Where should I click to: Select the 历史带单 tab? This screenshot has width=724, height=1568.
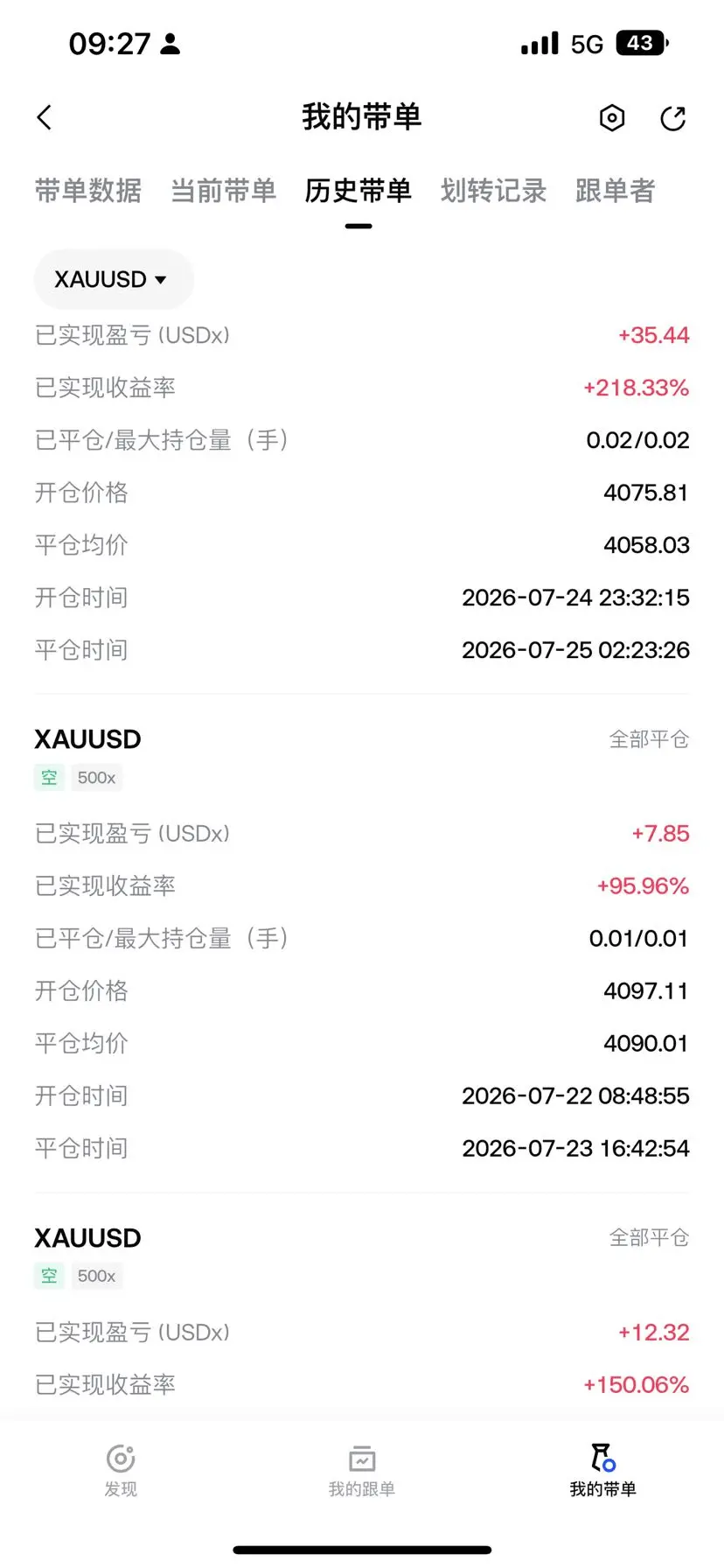(x=358, y=191)
